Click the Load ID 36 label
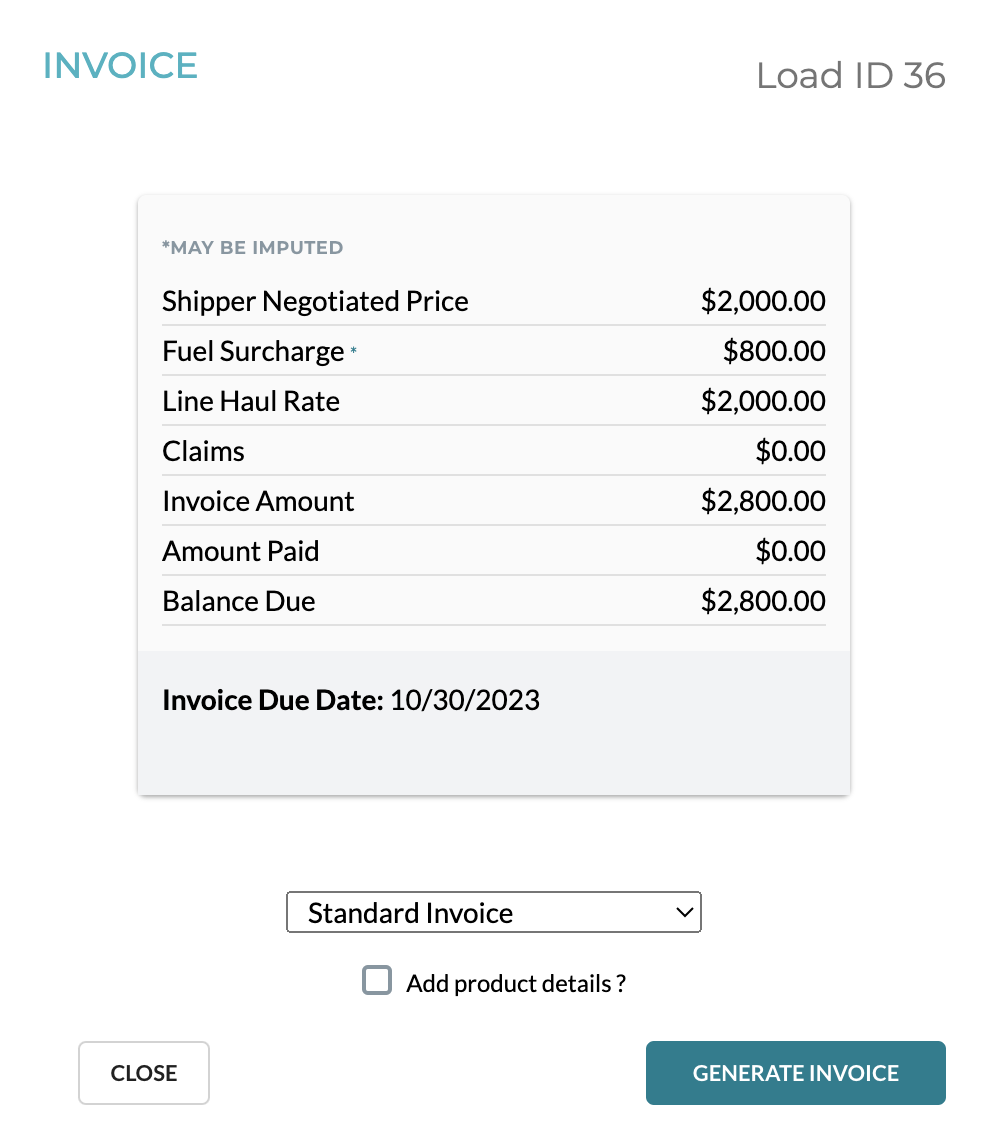This screenshot has width=988, height=1148. pyautogui.click(x=852, y=75)
